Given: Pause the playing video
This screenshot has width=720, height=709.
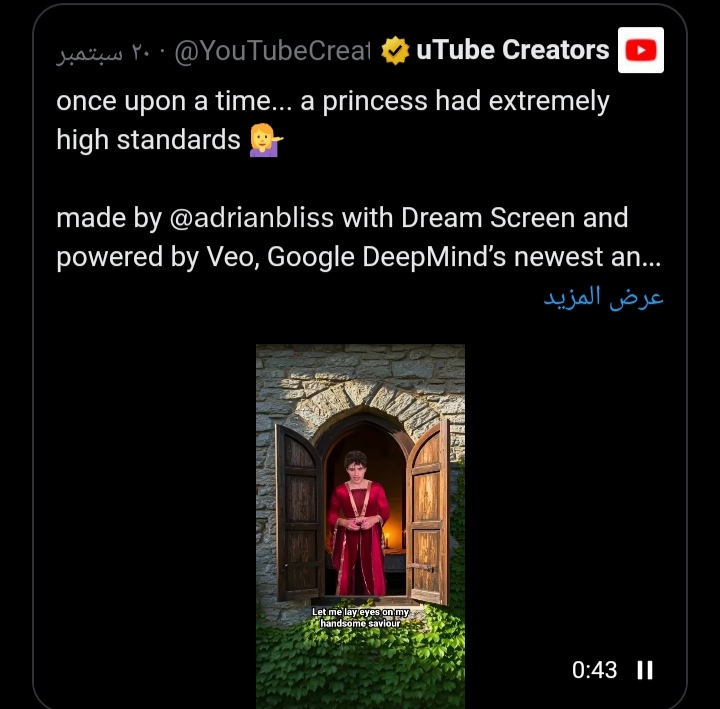Looking at the screenshot, I should [x=645, y=670].
